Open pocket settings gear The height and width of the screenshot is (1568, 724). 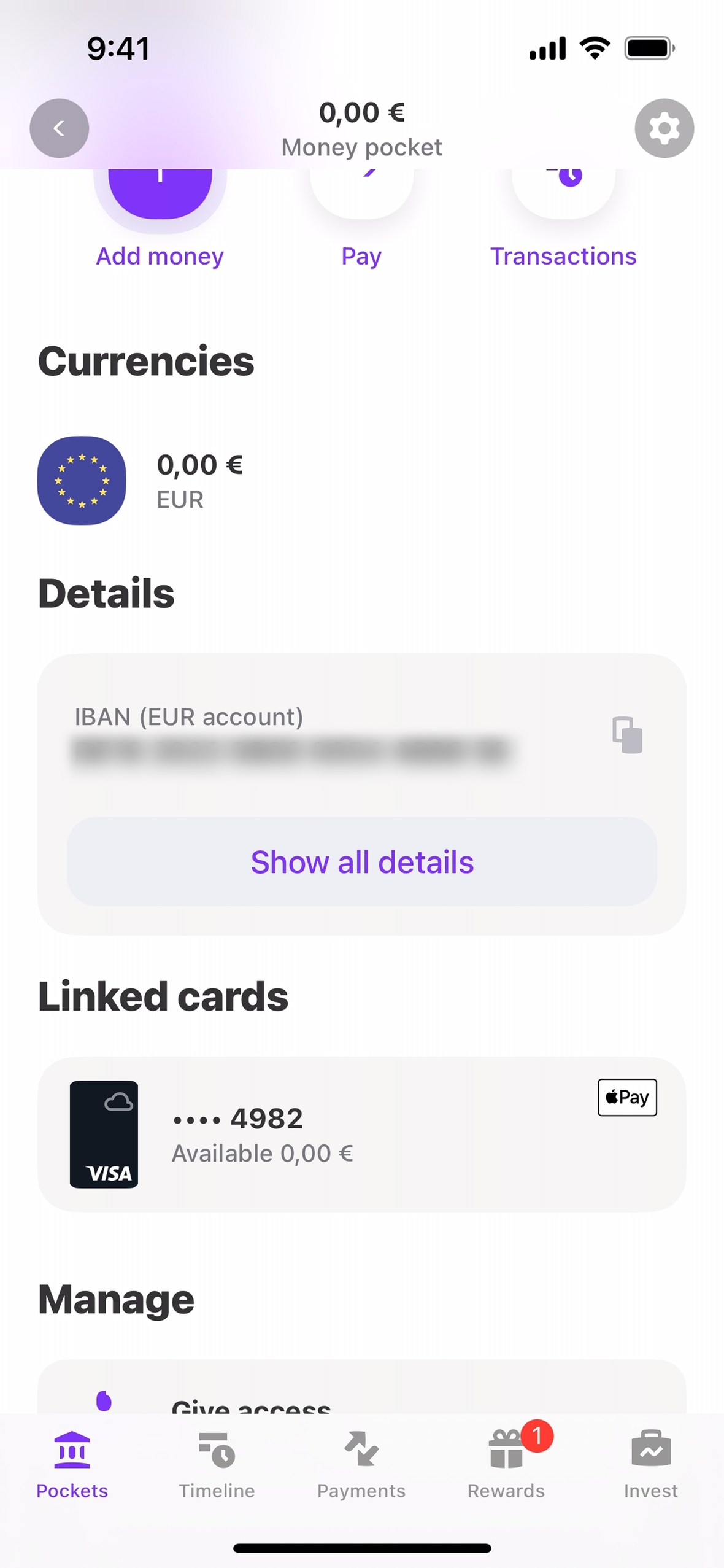(x=664, y=128)
